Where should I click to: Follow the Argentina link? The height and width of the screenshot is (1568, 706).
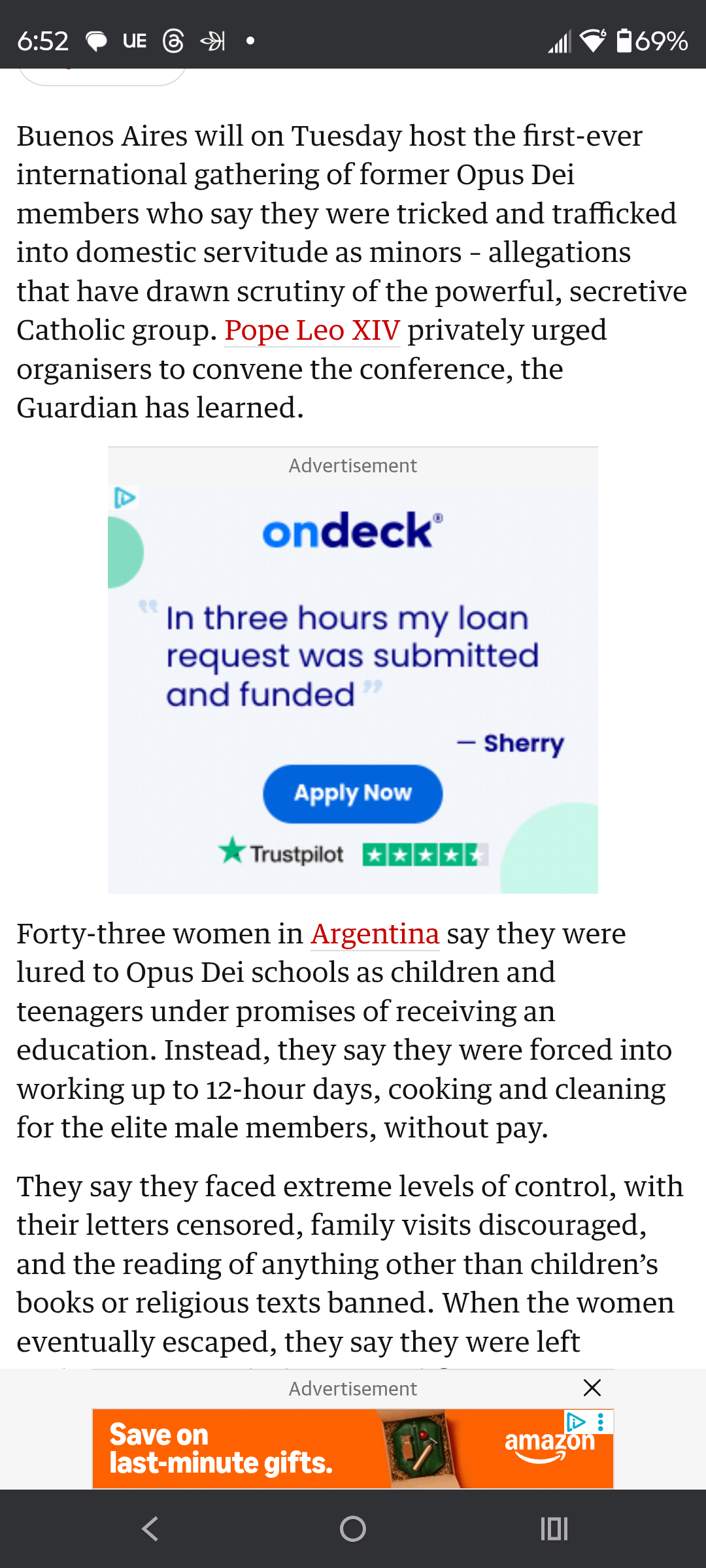click(375, 934)
